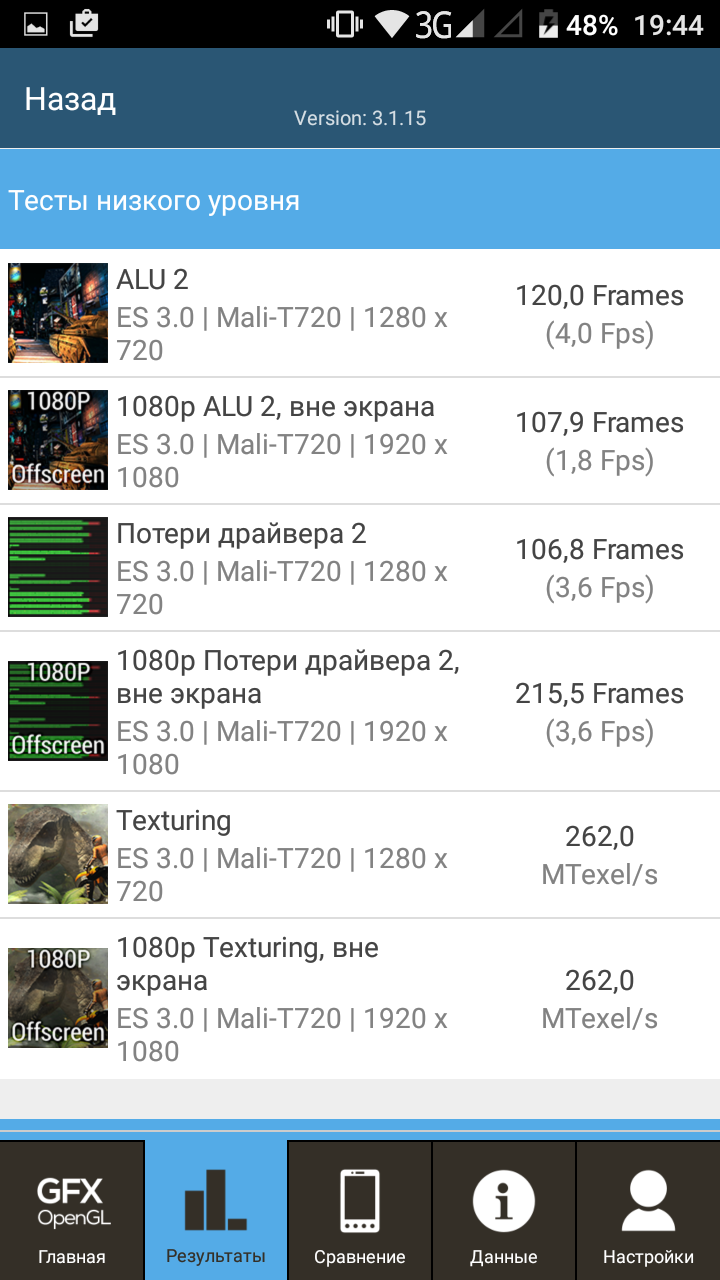View the Texturing test details
This screenshot has height=1280, width=720.
tap(360, 855)
